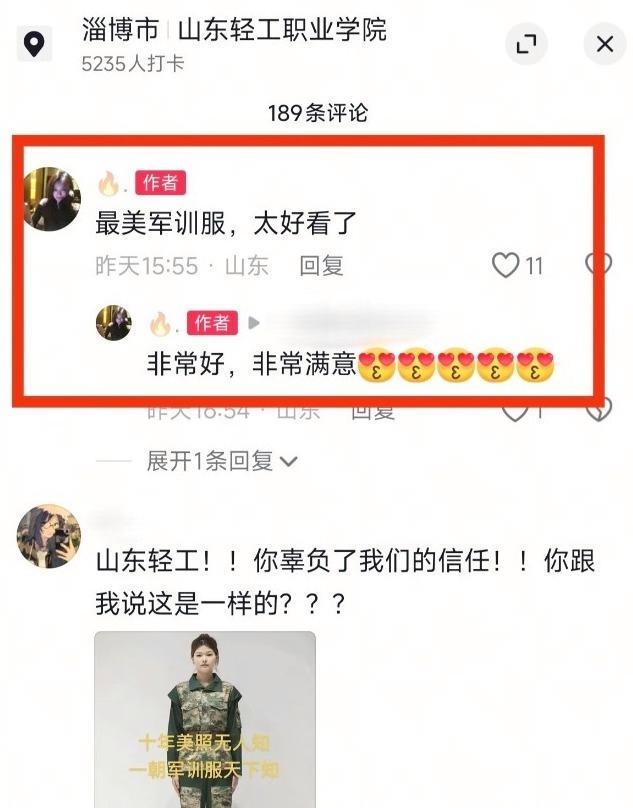Expand 展开1条回复 to show more replies

(x=222, y=461)
